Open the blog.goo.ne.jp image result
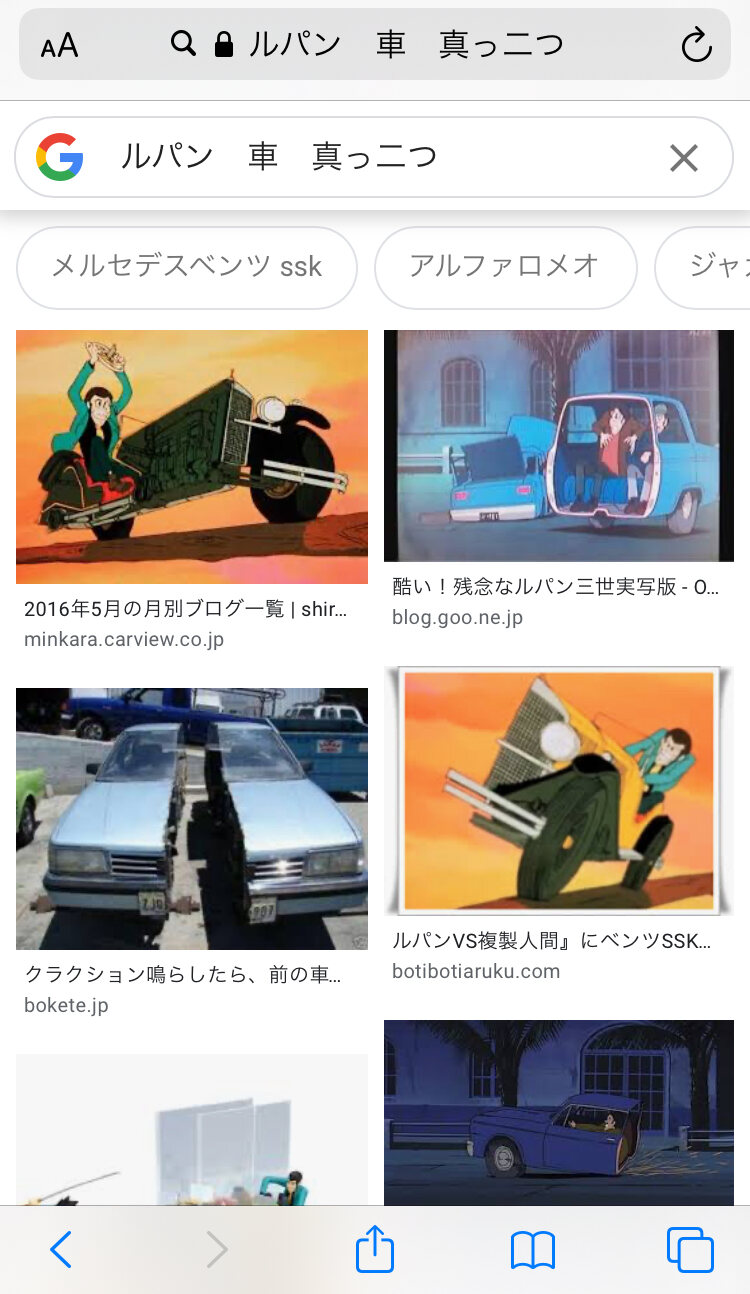This screenshot has width=750, height=1294. (558, 446)
